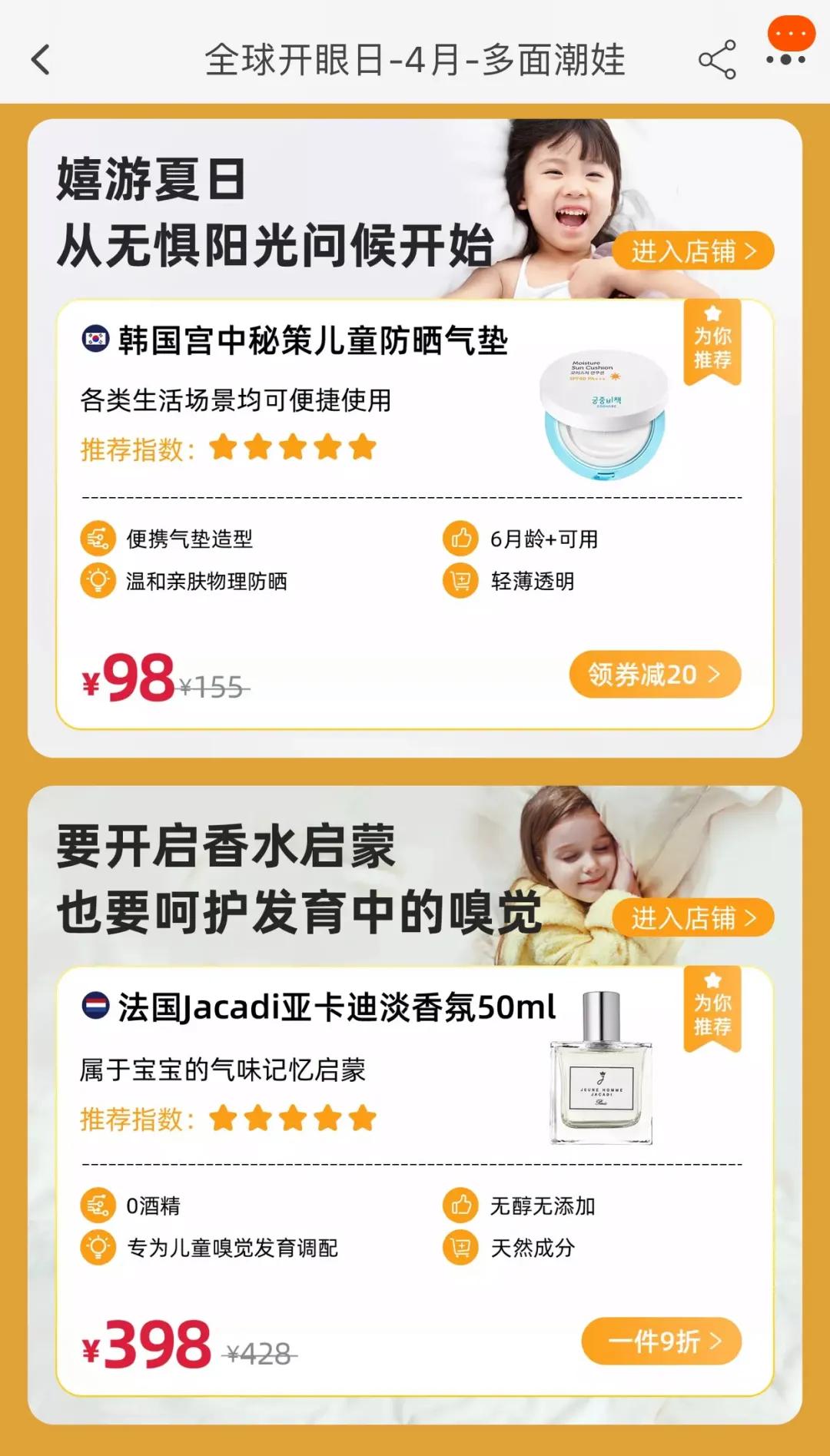The width and height of the screenshot is (830, 1456).
Task: Go back using the top-left arrow
Action: 41,60
